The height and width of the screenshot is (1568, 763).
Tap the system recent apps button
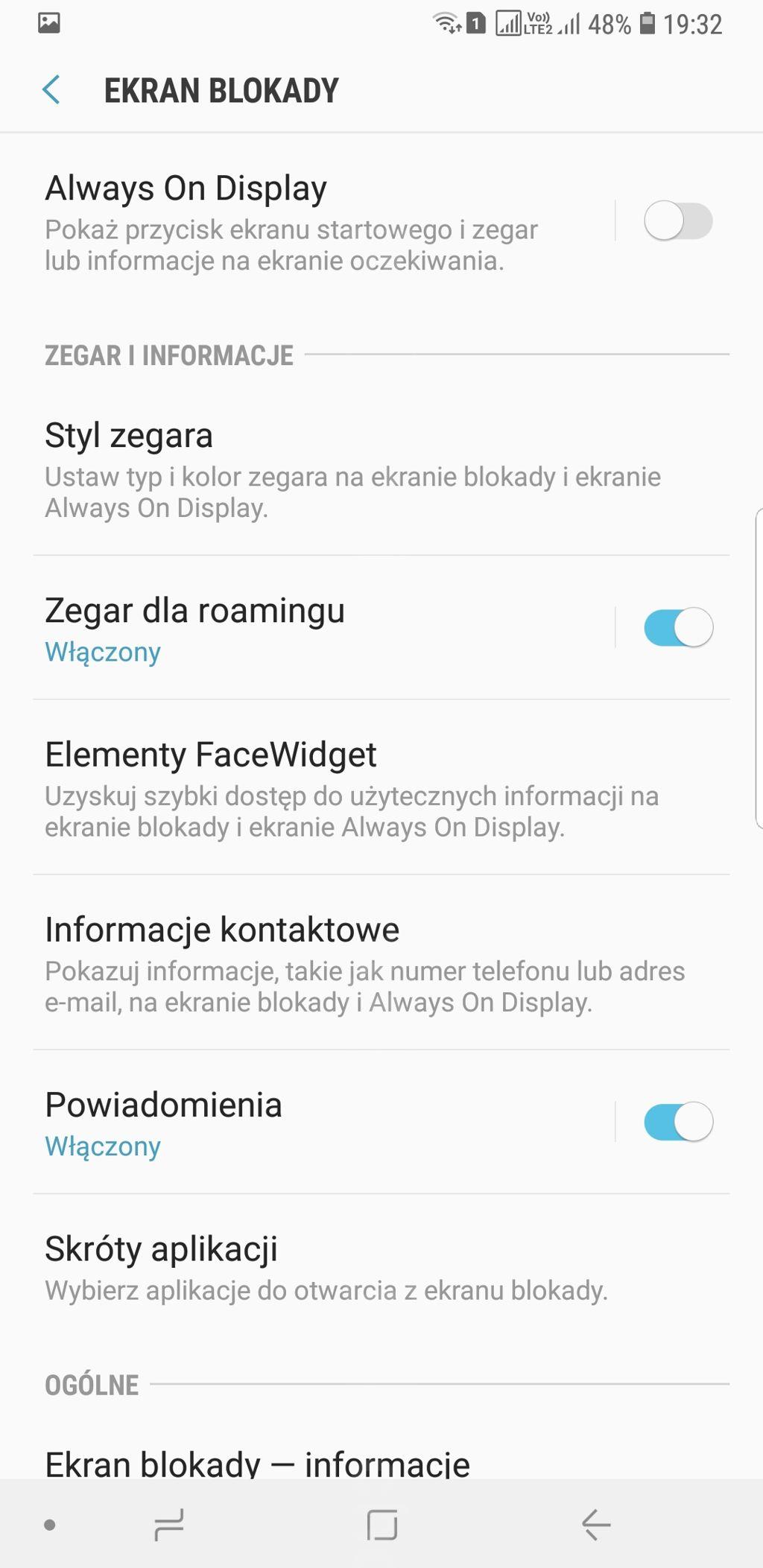(169, 1524)
